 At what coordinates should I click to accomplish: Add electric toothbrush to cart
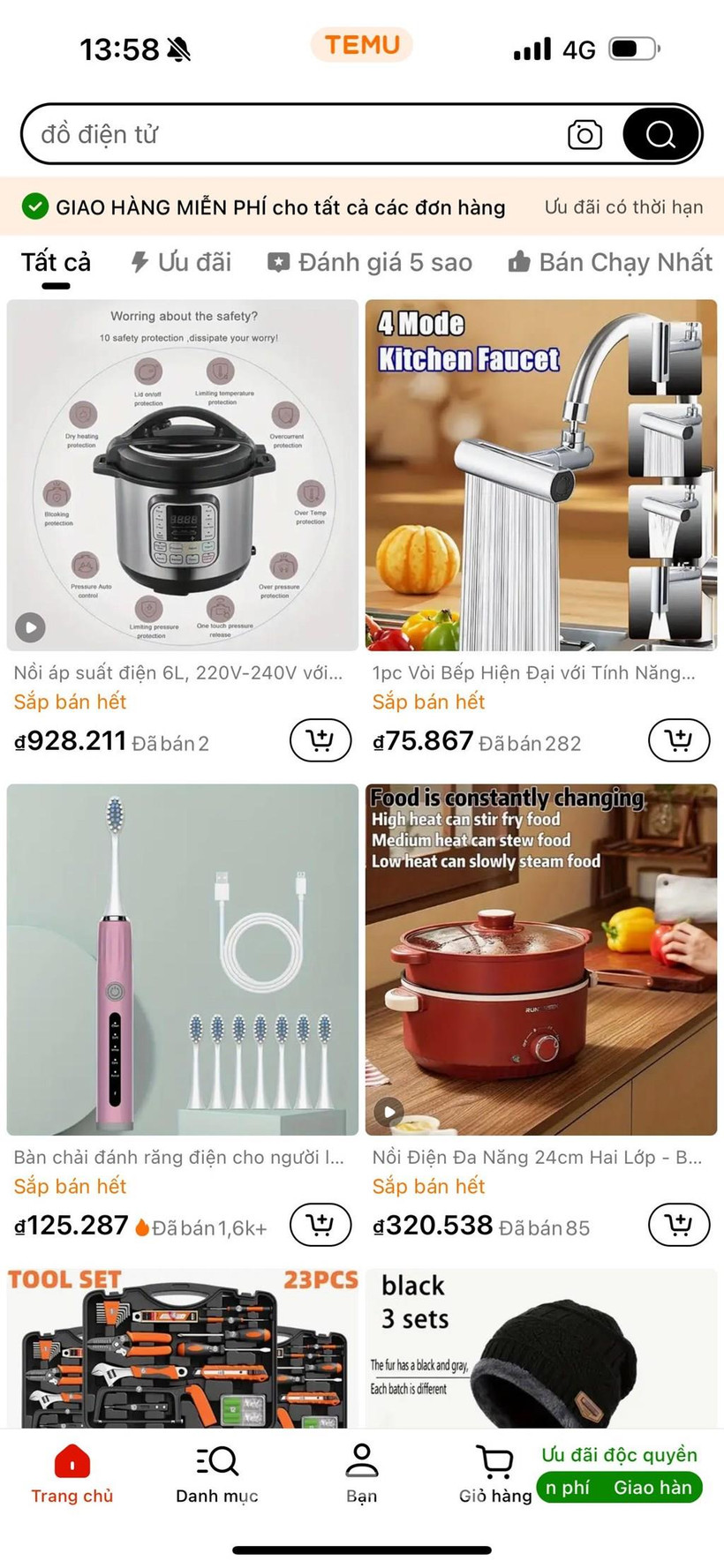[x=321, y=1225]
